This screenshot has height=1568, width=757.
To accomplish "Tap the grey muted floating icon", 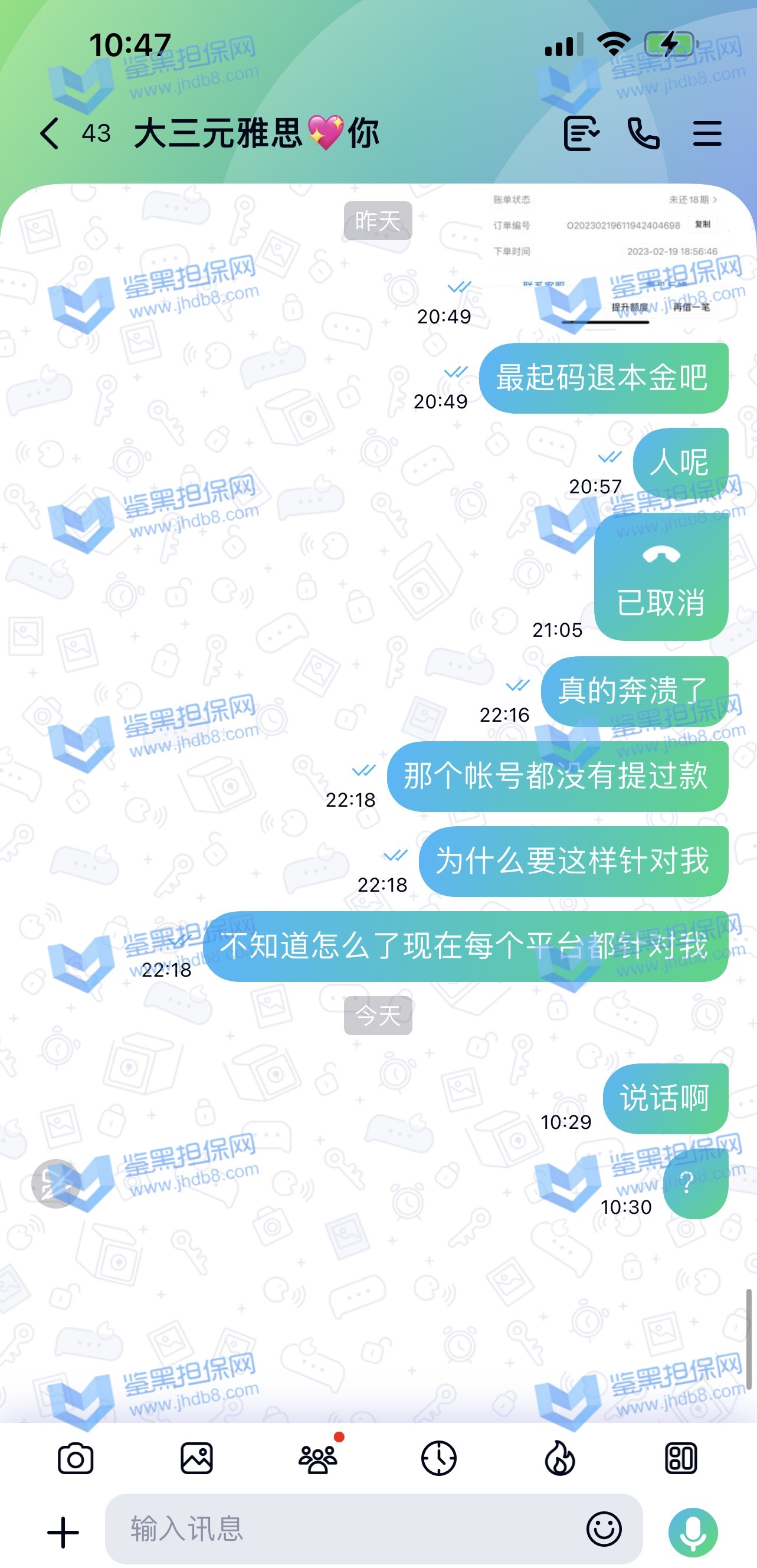I will (55, 1184).
